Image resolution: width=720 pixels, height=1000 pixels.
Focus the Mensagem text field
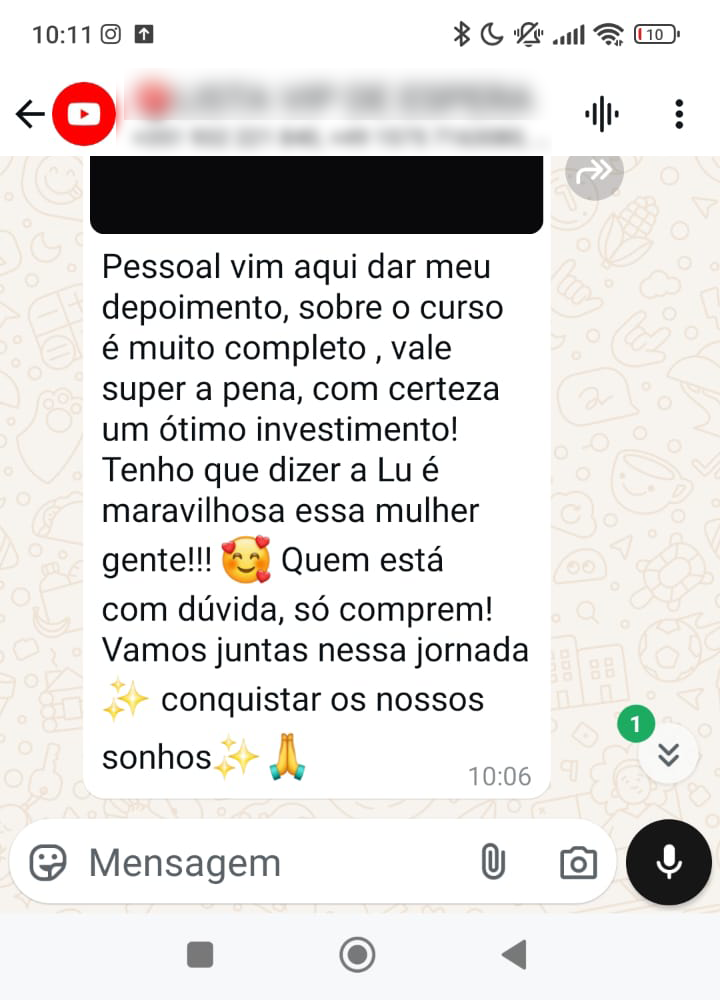pyautogui.click(x=270, y=862)
